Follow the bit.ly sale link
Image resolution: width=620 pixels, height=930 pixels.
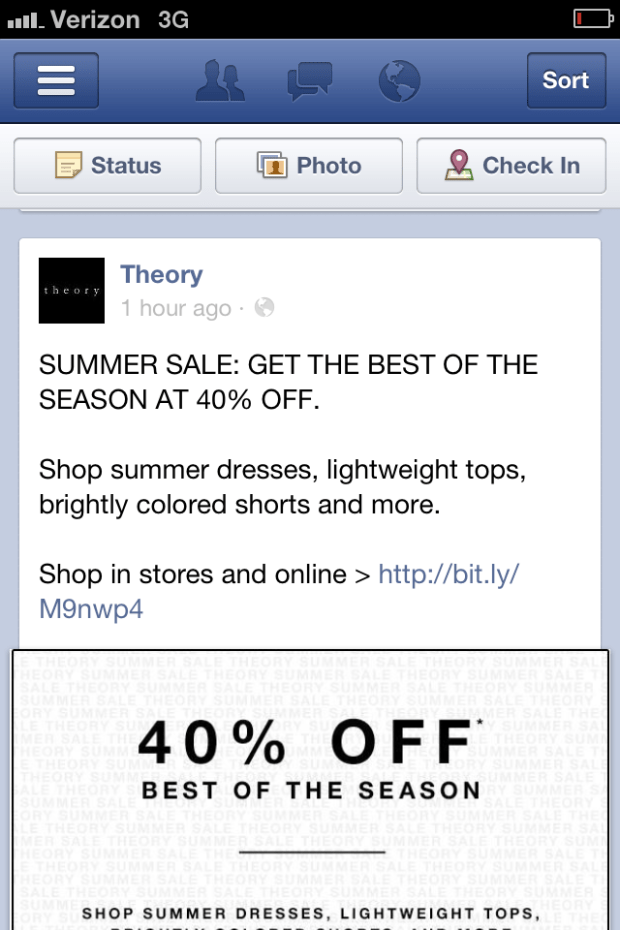448,574
